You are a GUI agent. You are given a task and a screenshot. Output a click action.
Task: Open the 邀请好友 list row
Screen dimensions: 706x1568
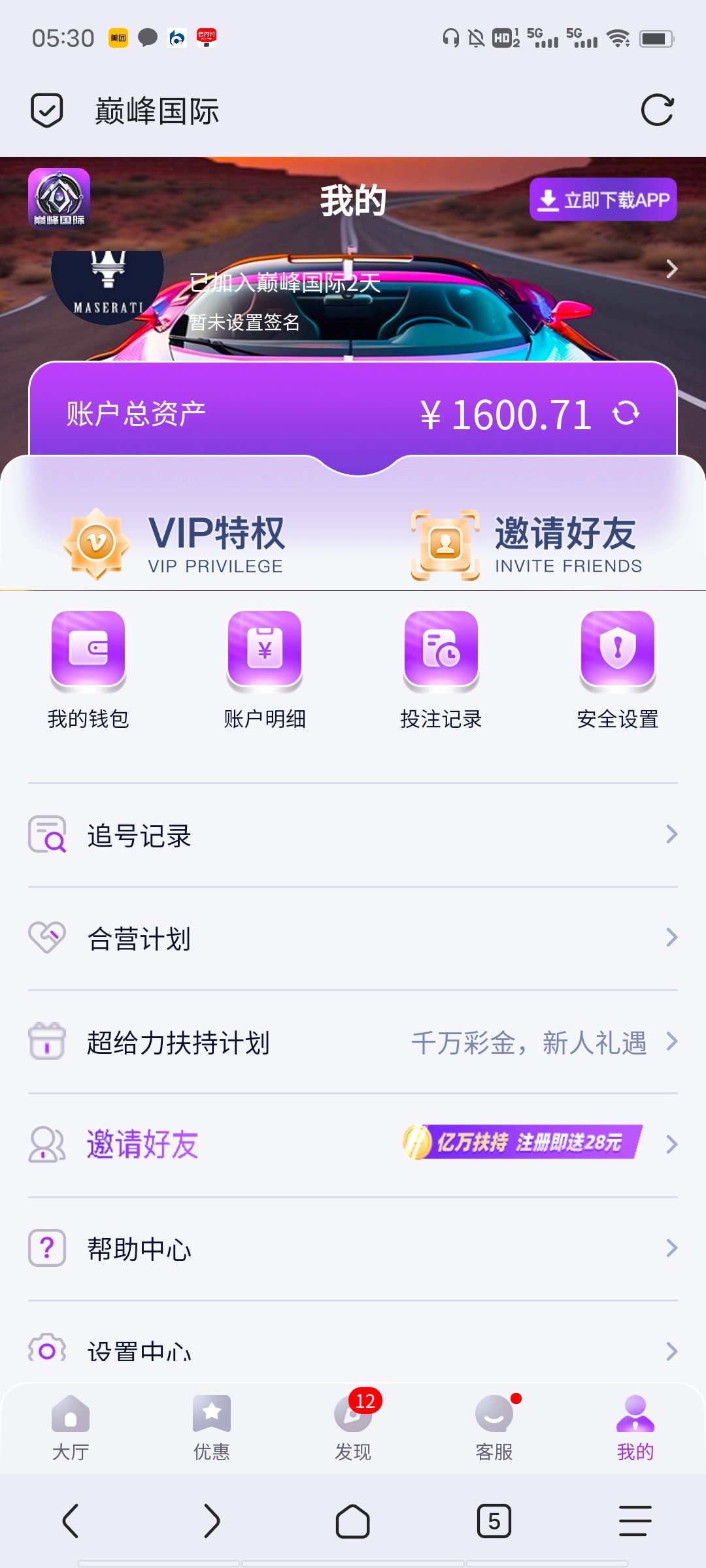tap(353, 1145)
